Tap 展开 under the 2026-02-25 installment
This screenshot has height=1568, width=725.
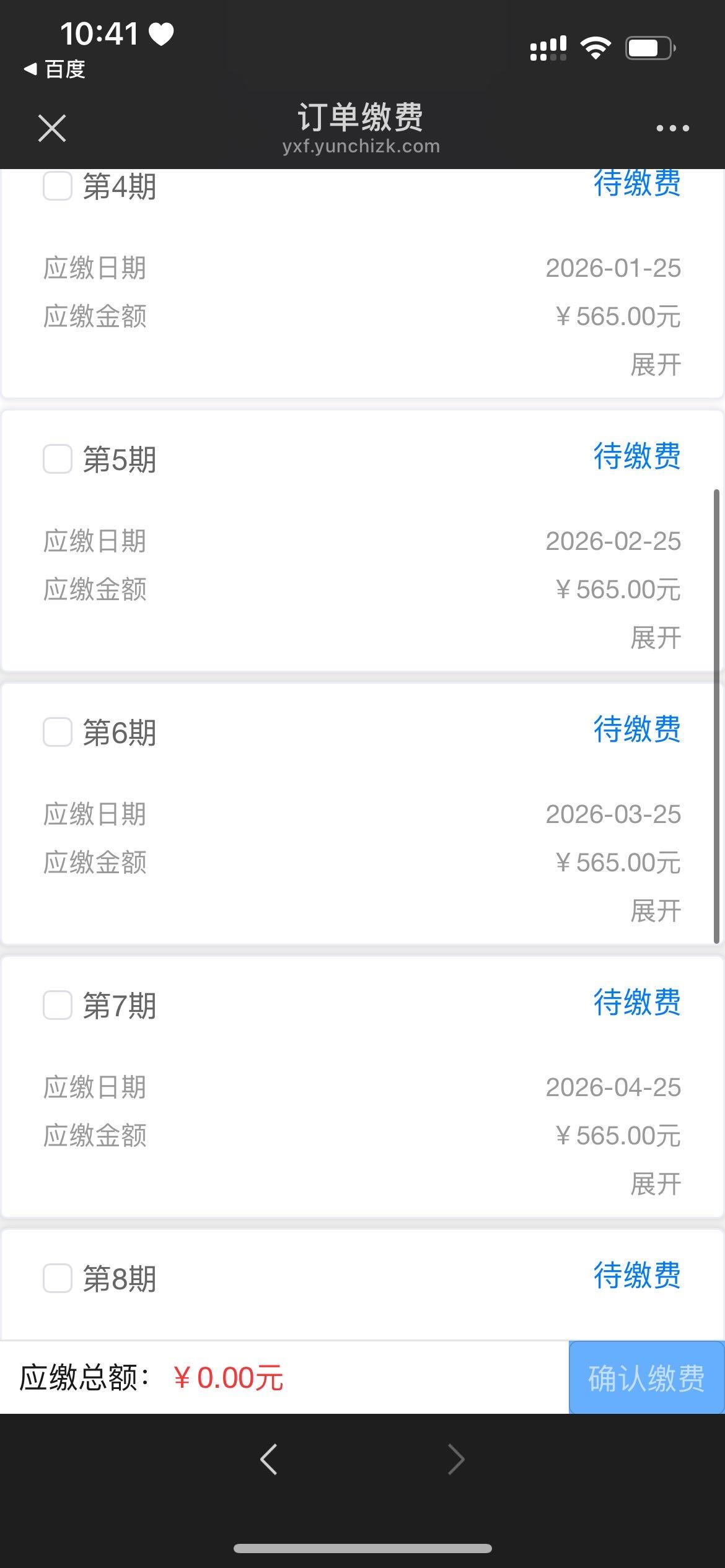tap(655, 638)
